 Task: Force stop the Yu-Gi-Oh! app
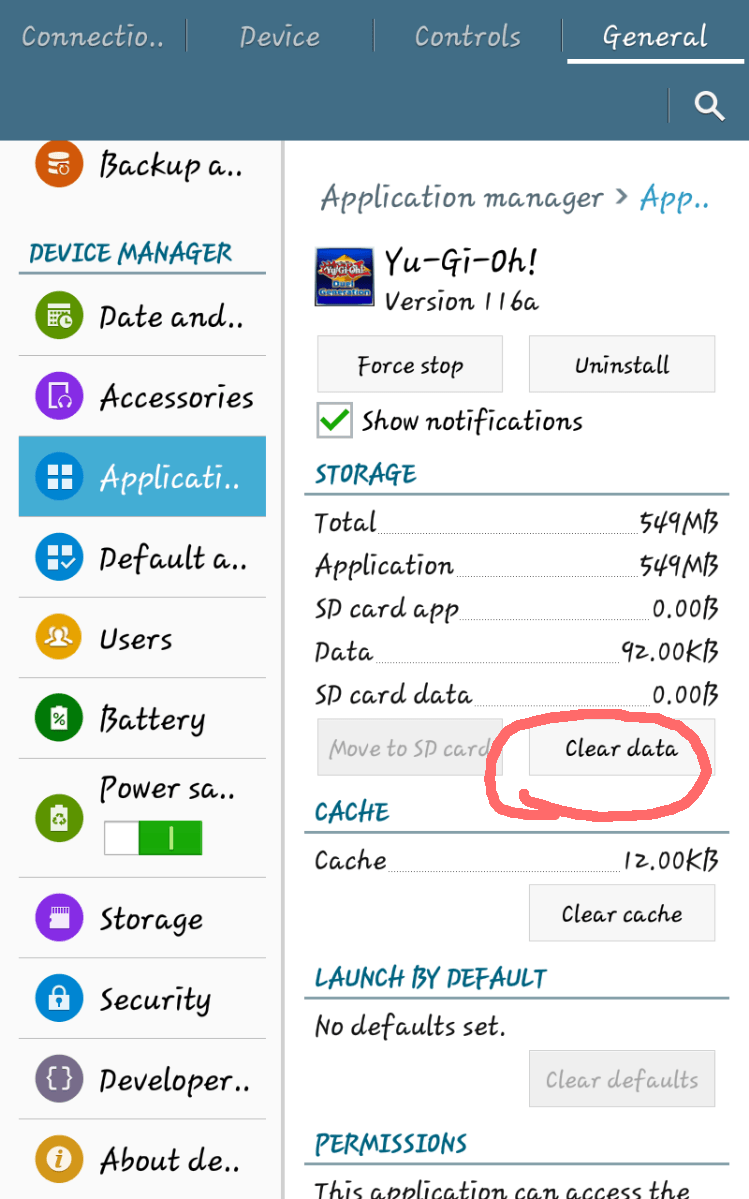[410, 365]
